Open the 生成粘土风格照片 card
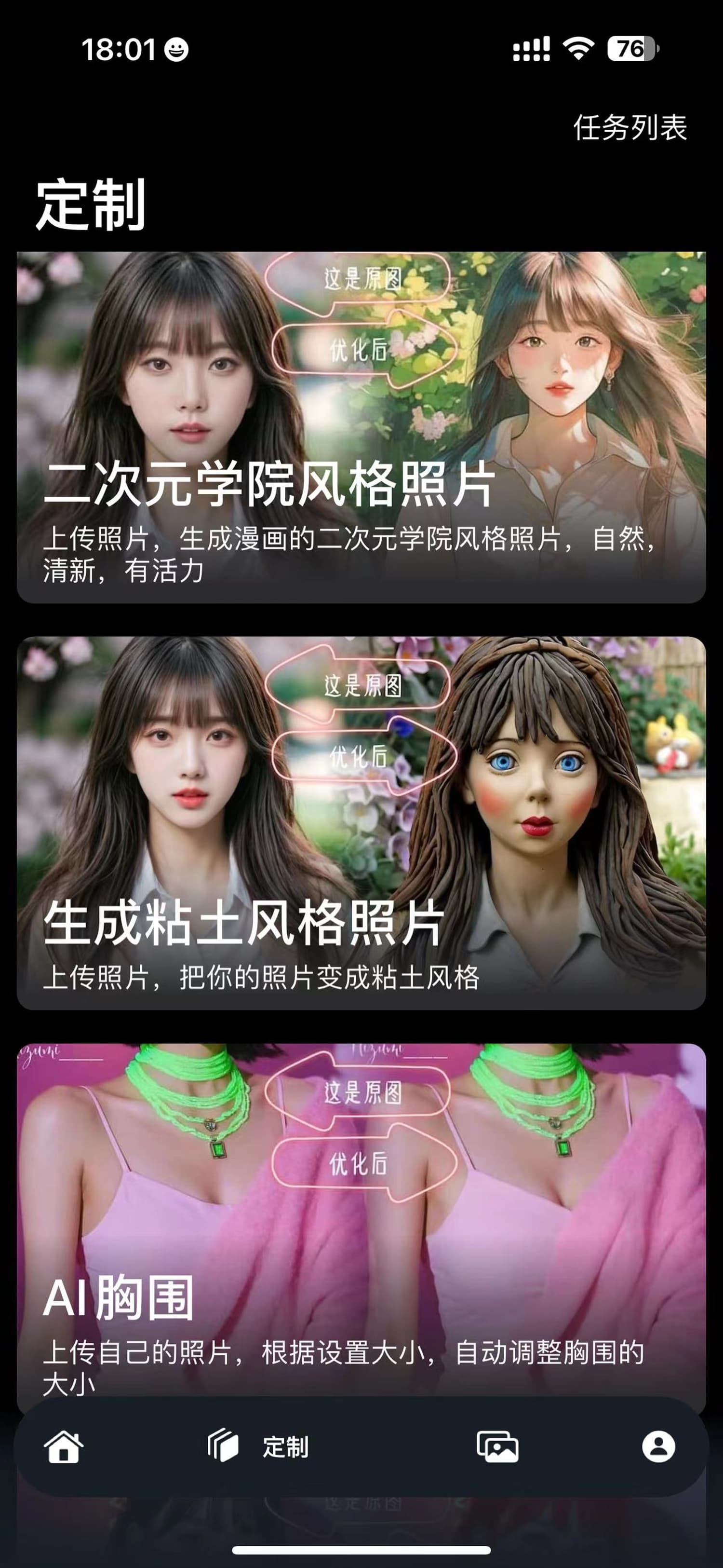 point(361,822)
